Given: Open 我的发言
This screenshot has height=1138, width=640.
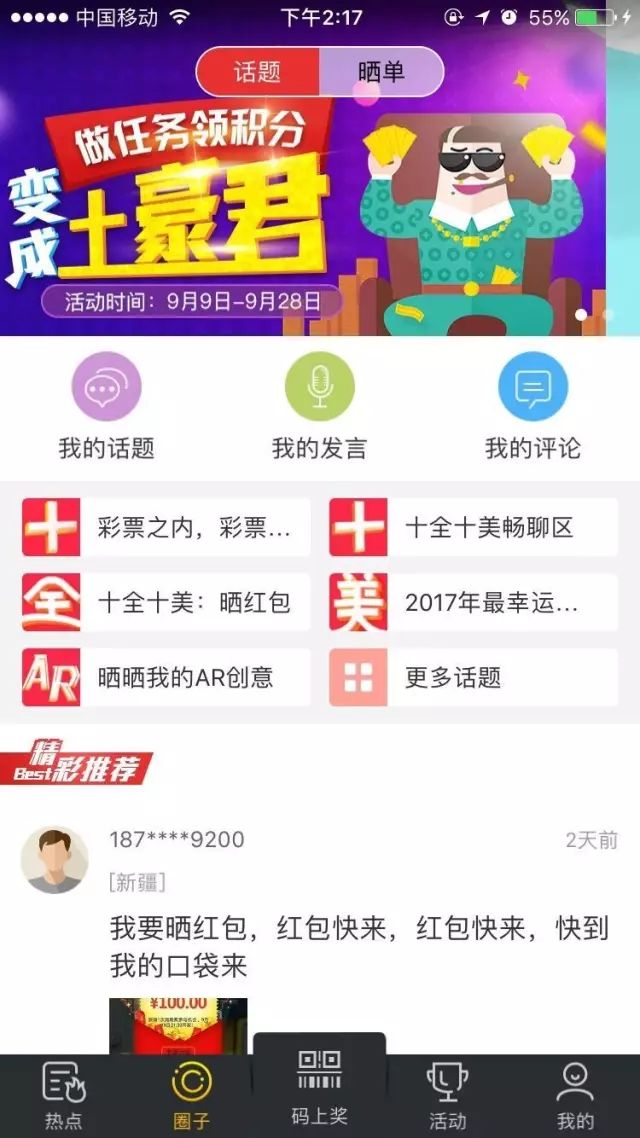Looking at the screenshot, I should [319, 406].
